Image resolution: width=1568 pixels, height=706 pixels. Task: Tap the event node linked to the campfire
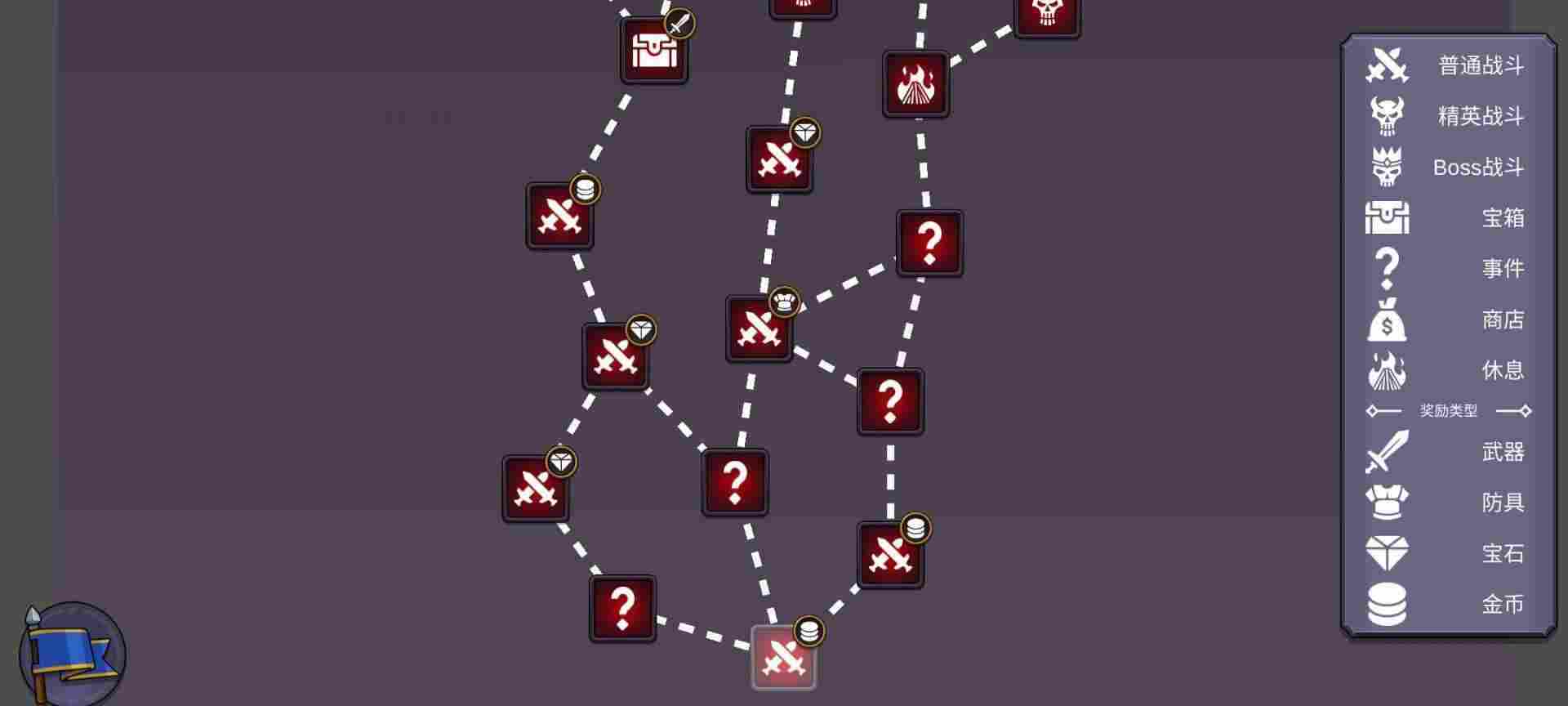[x=929, y=243]
